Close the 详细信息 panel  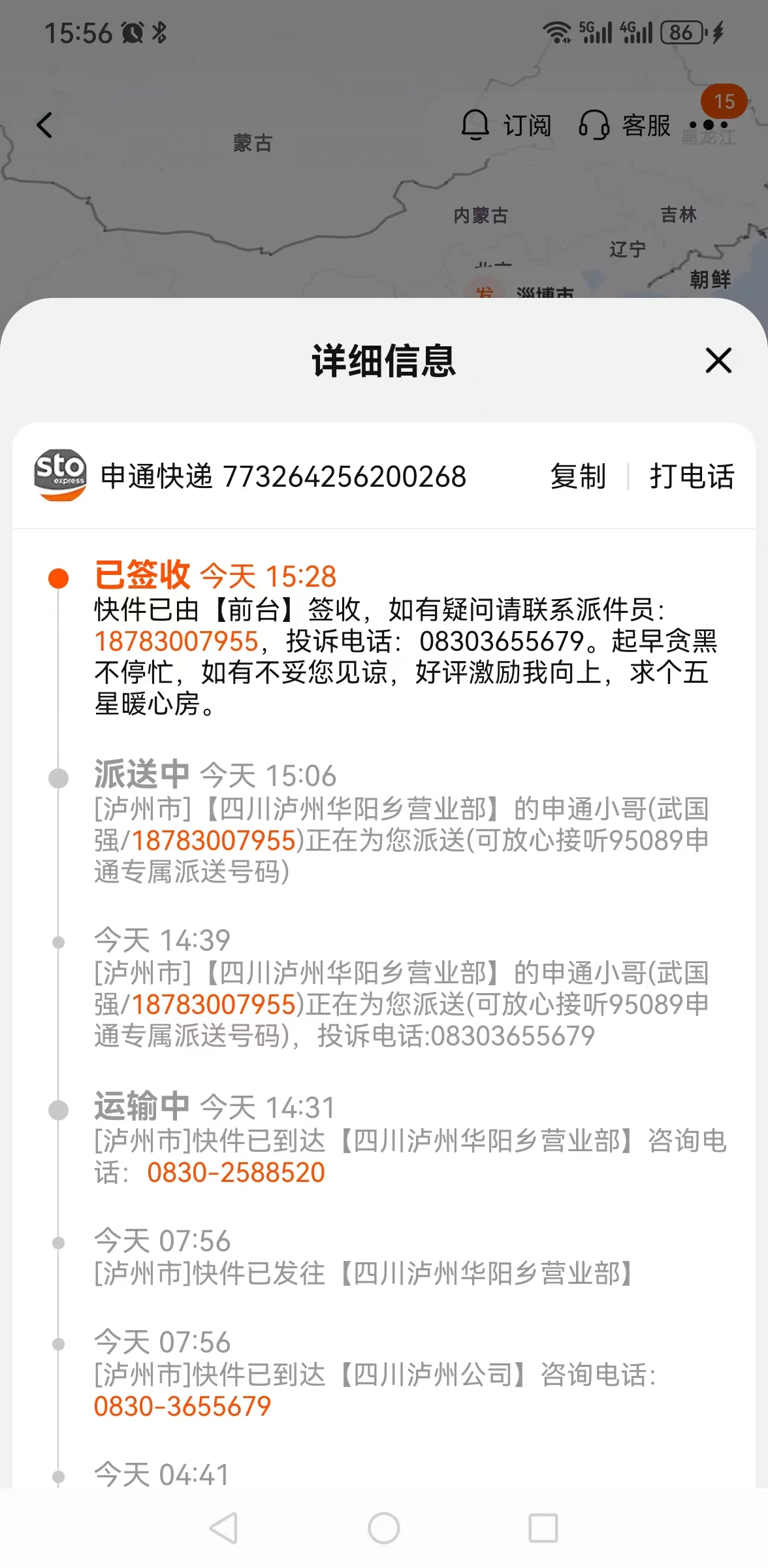tap(718, 361)
